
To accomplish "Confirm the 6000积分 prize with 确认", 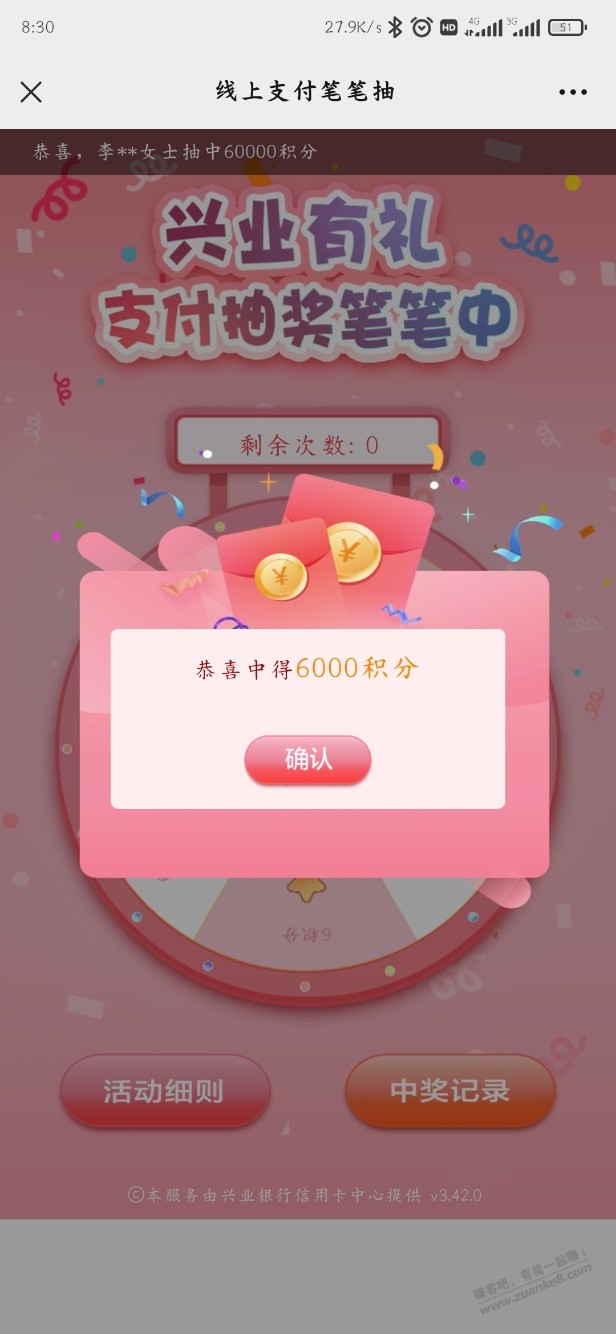I will [x=307, y=760].
